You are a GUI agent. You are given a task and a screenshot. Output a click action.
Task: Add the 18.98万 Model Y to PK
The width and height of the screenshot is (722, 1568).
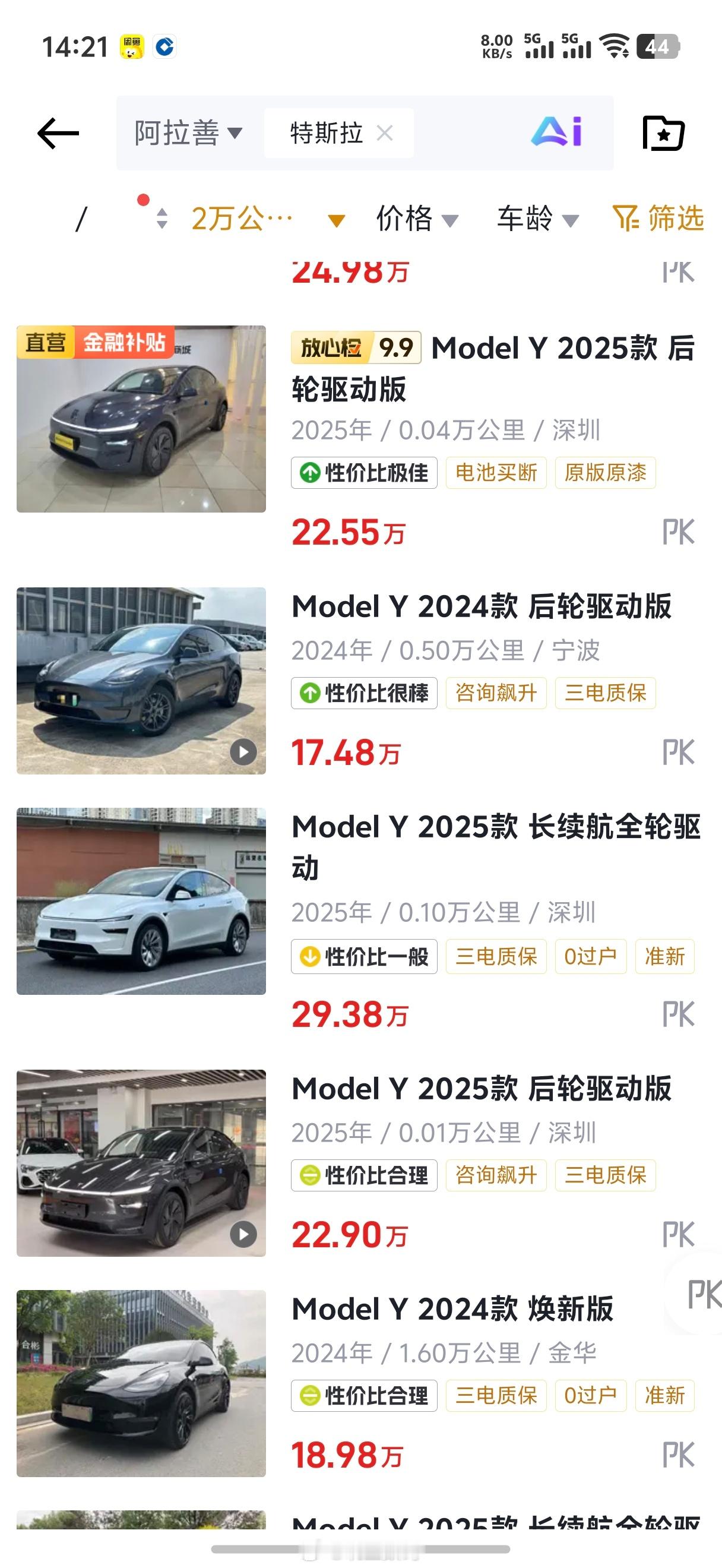(678, 1455)
